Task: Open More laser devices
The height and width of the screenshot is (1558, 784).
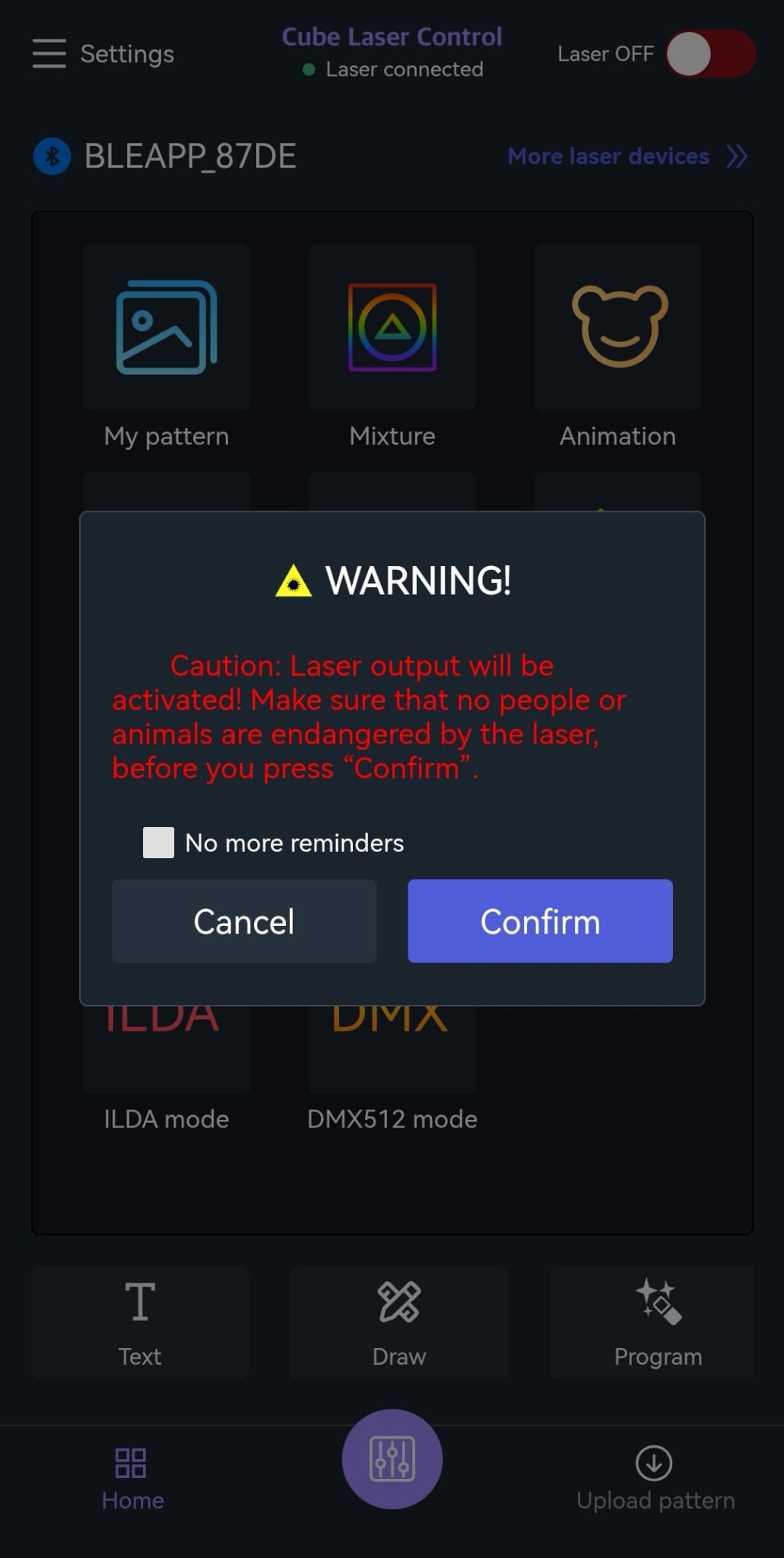Action: [627, 157]
